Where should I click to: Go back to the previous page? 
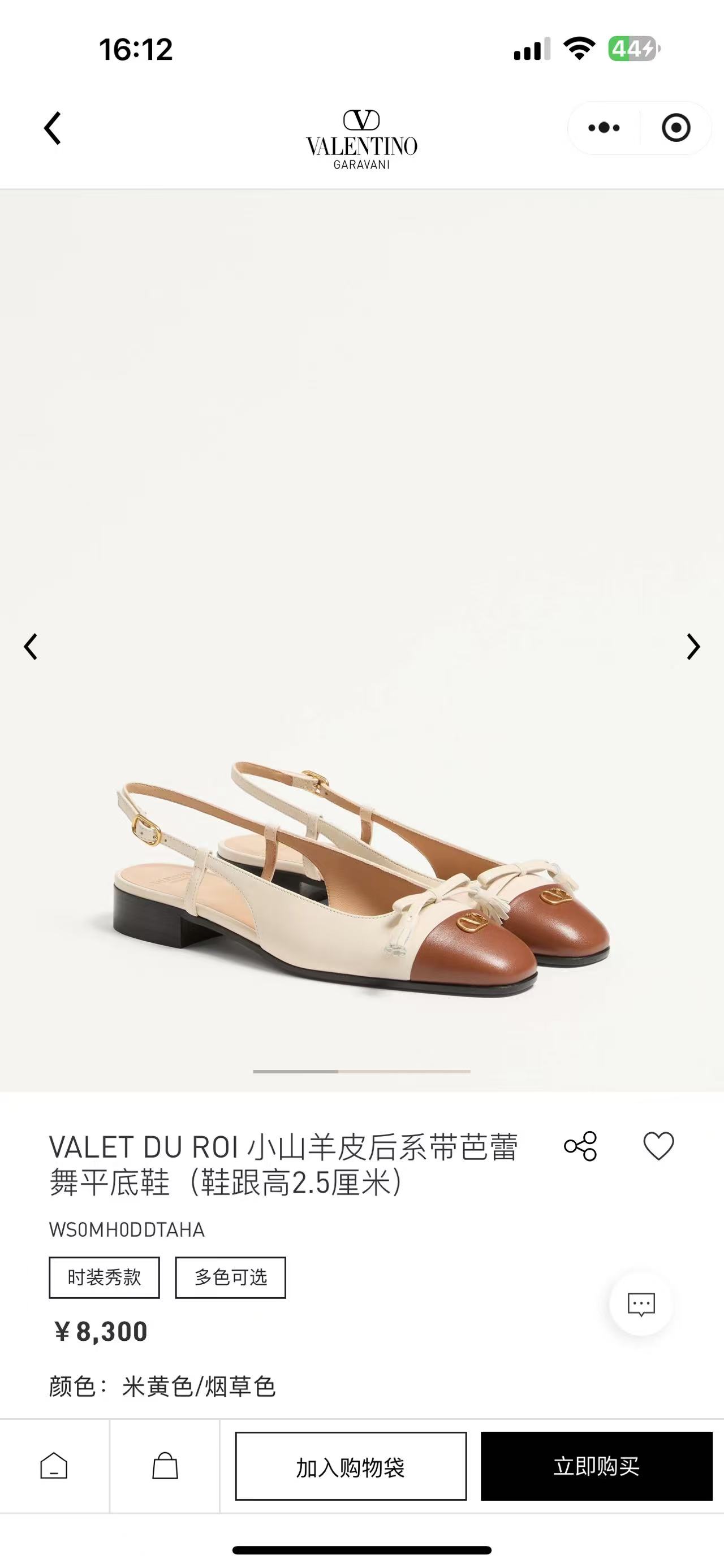click(53, 128)
